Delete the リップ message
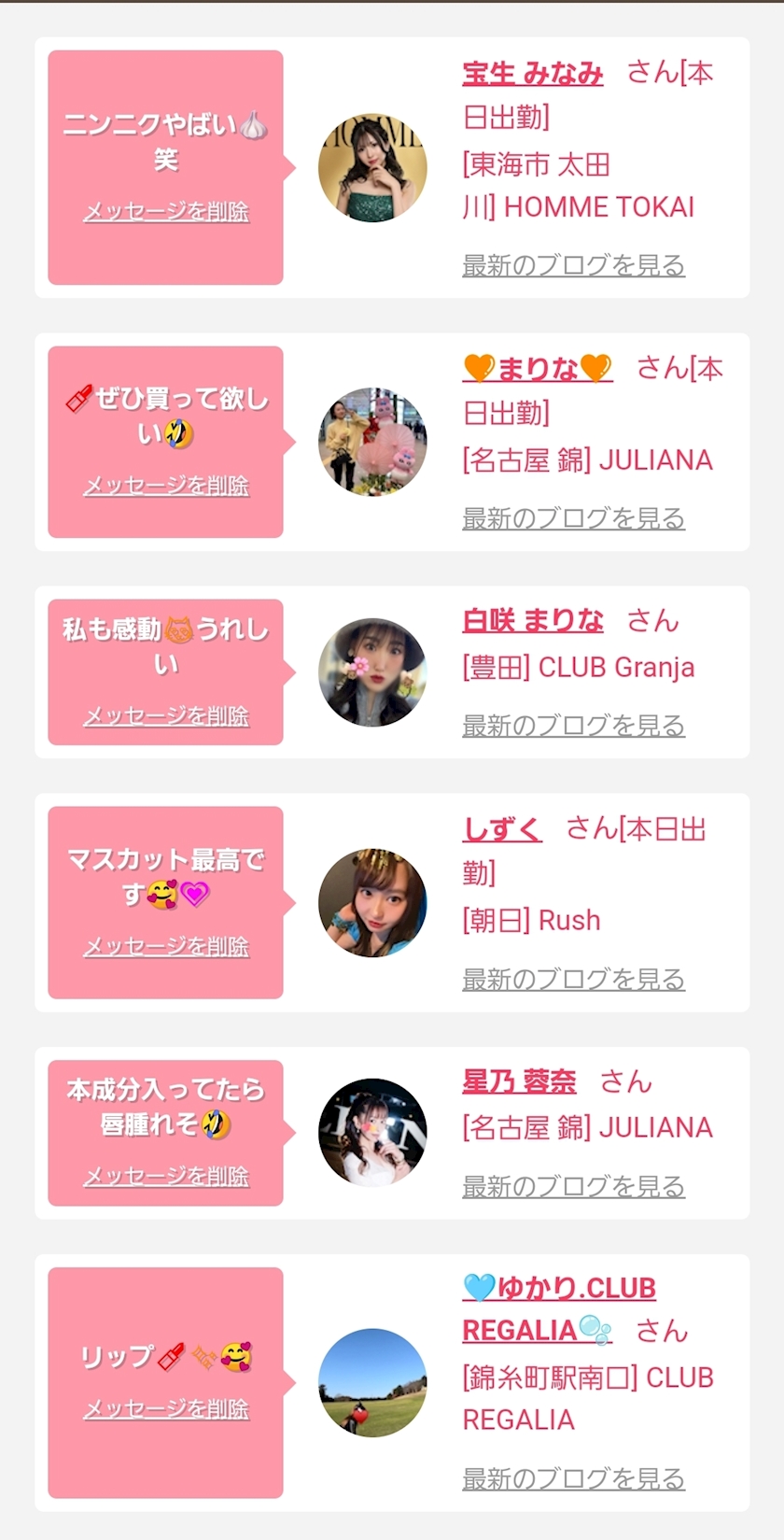 click(166, 1409)
